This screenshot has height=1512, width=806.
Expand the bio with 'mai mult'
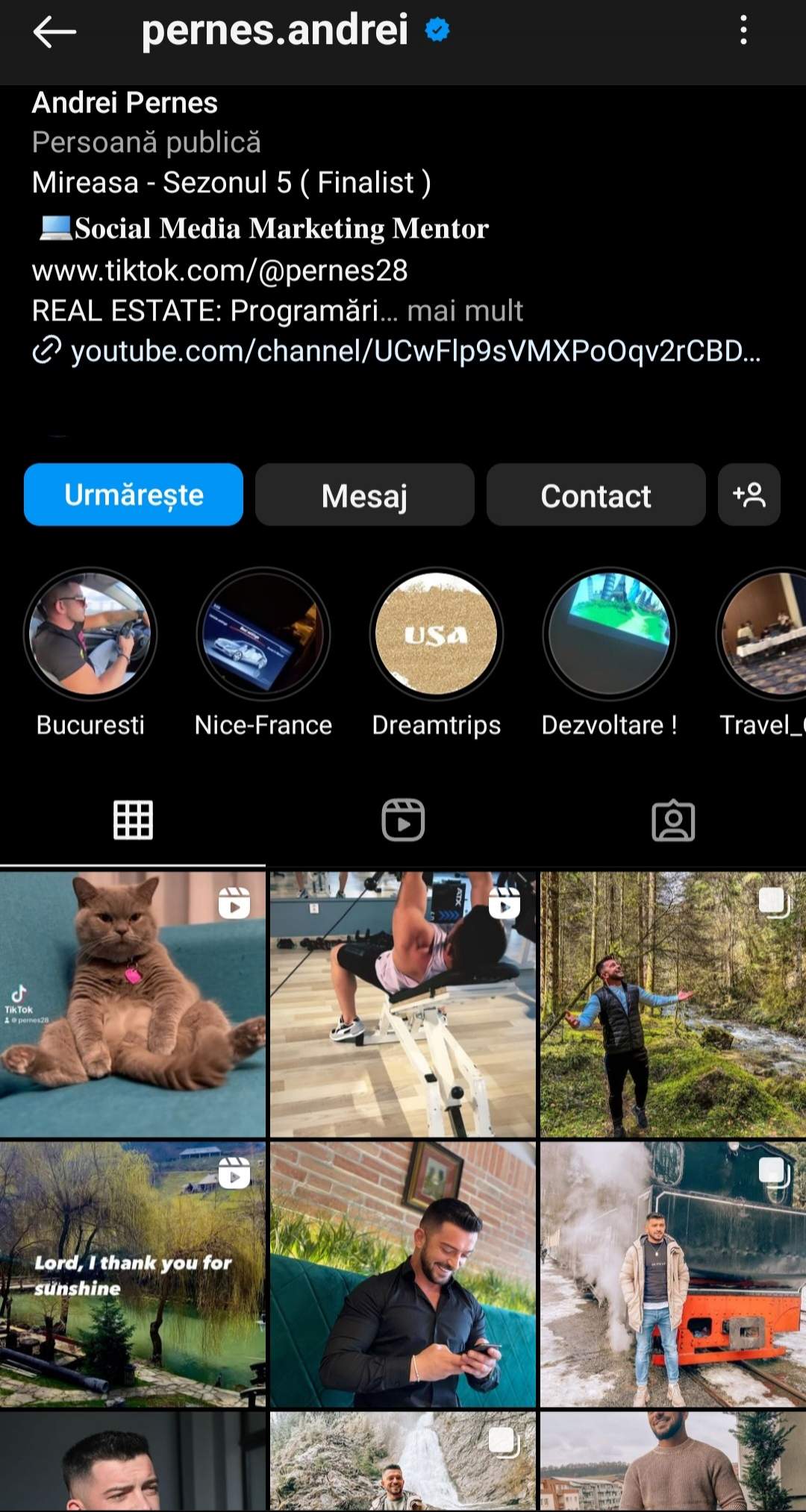[464, 311]
